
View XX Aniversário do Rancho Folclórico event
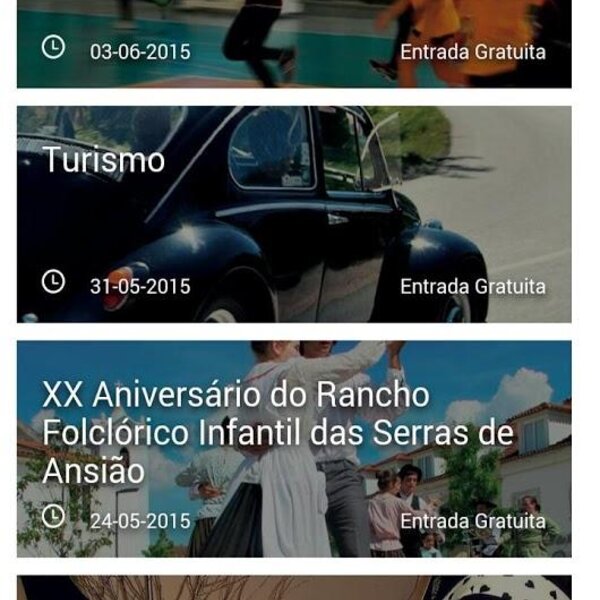[x=294, y=448]
